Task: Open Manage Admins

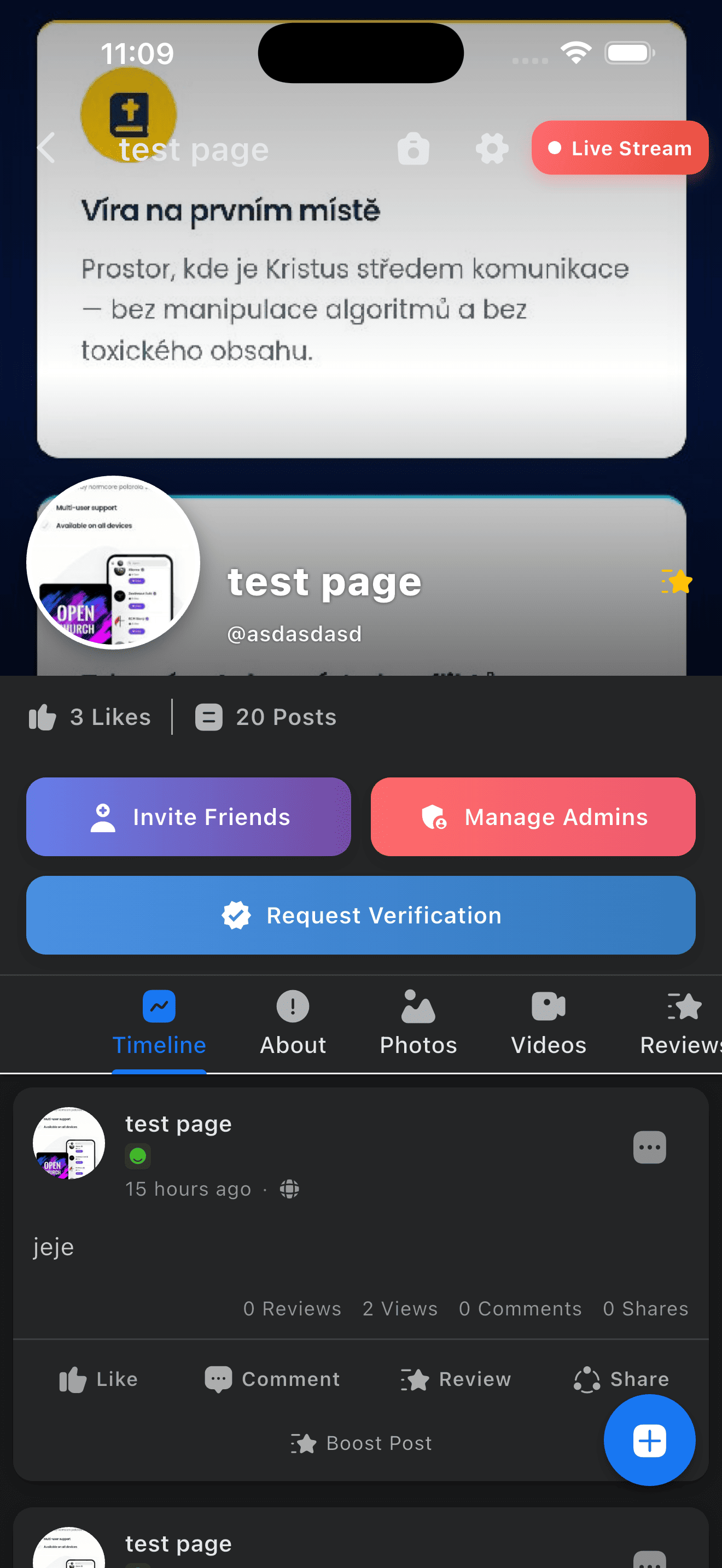Action: point(532,817)
